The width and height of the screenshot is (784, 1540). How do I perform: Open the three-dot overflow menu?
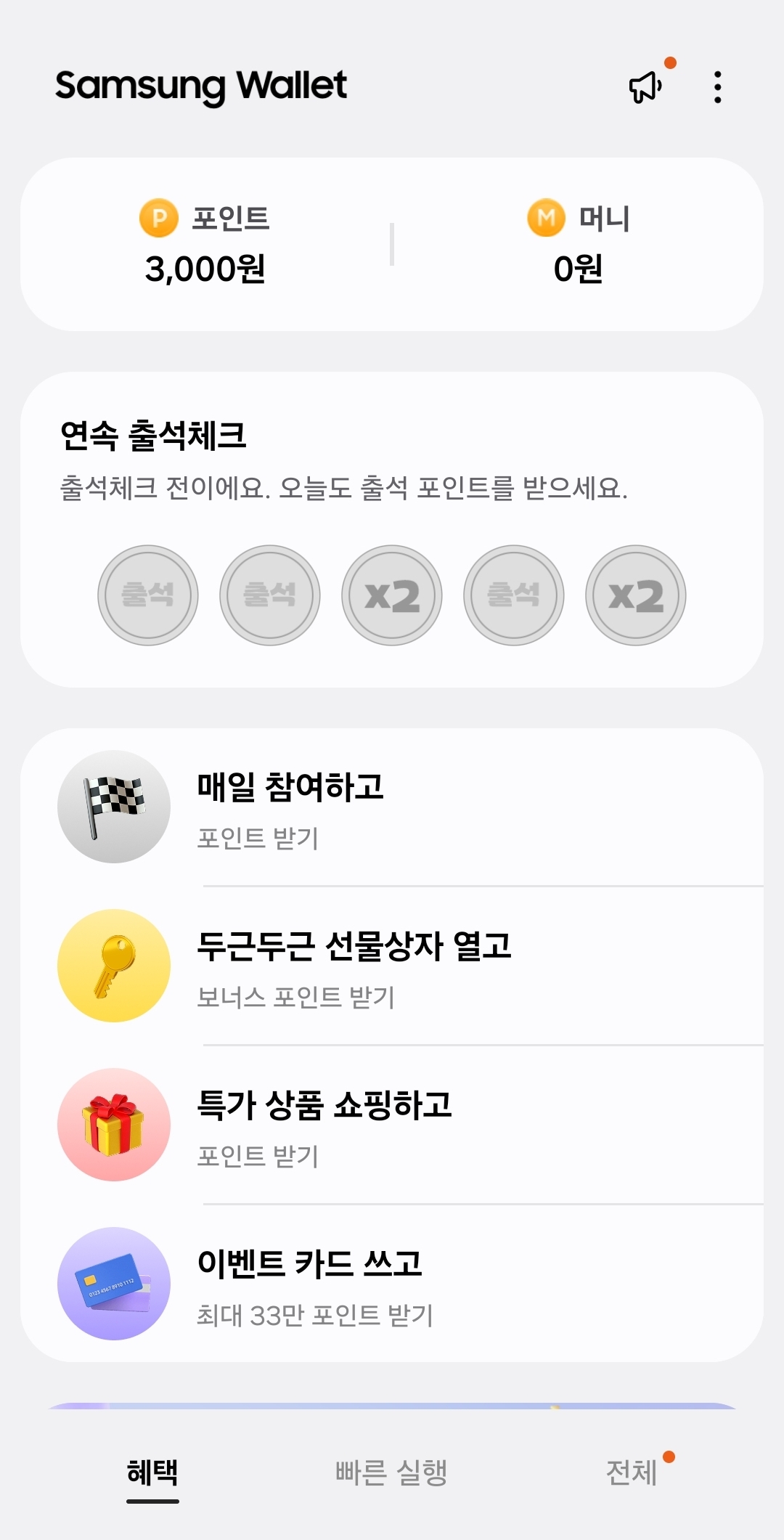click(717, 87)
